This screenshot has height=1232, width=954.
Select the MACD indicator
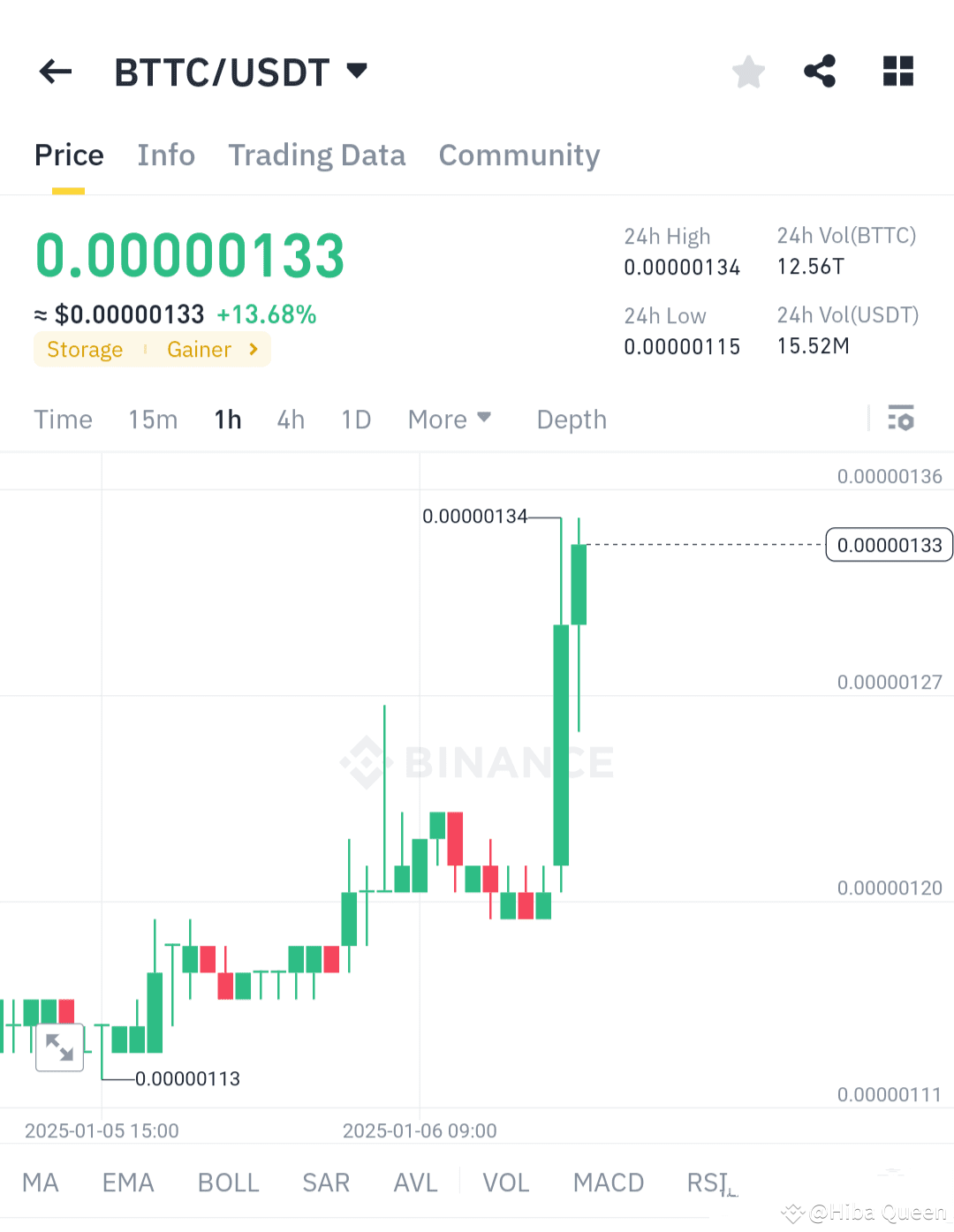tap(609, 1183)
